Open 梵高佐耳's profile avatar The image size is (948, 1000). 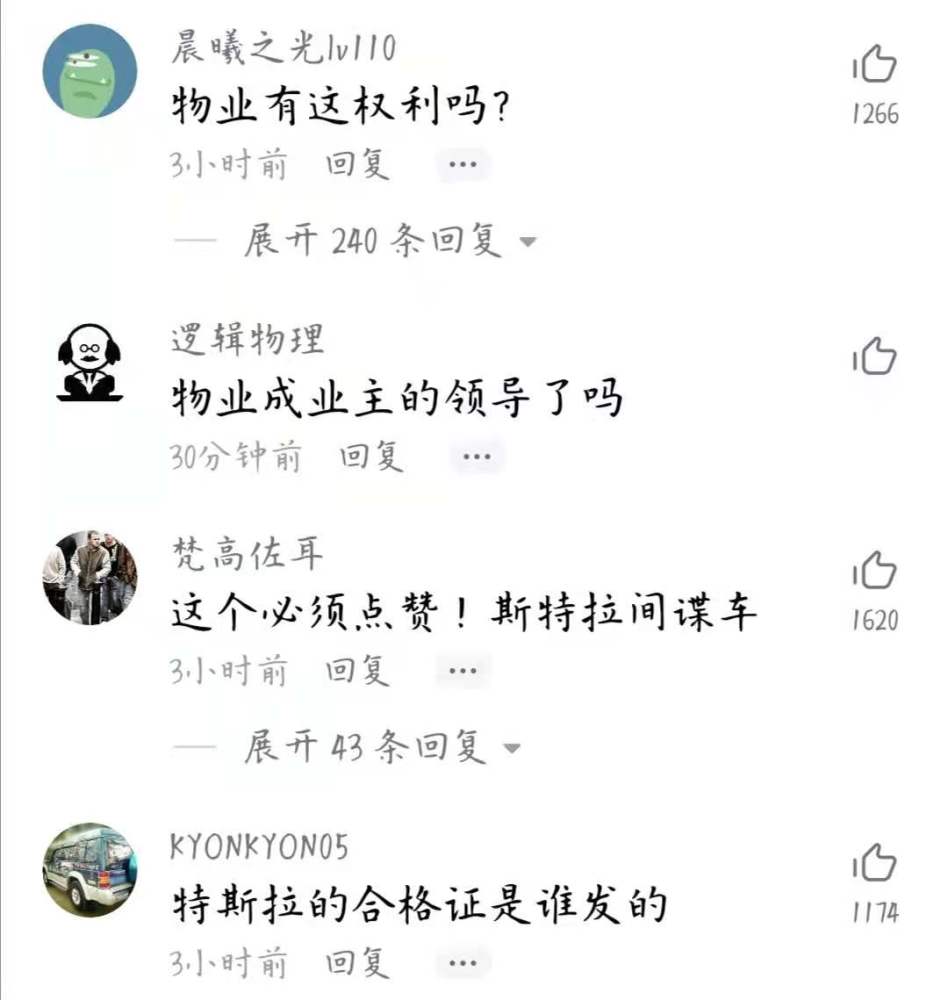point(90,577)
